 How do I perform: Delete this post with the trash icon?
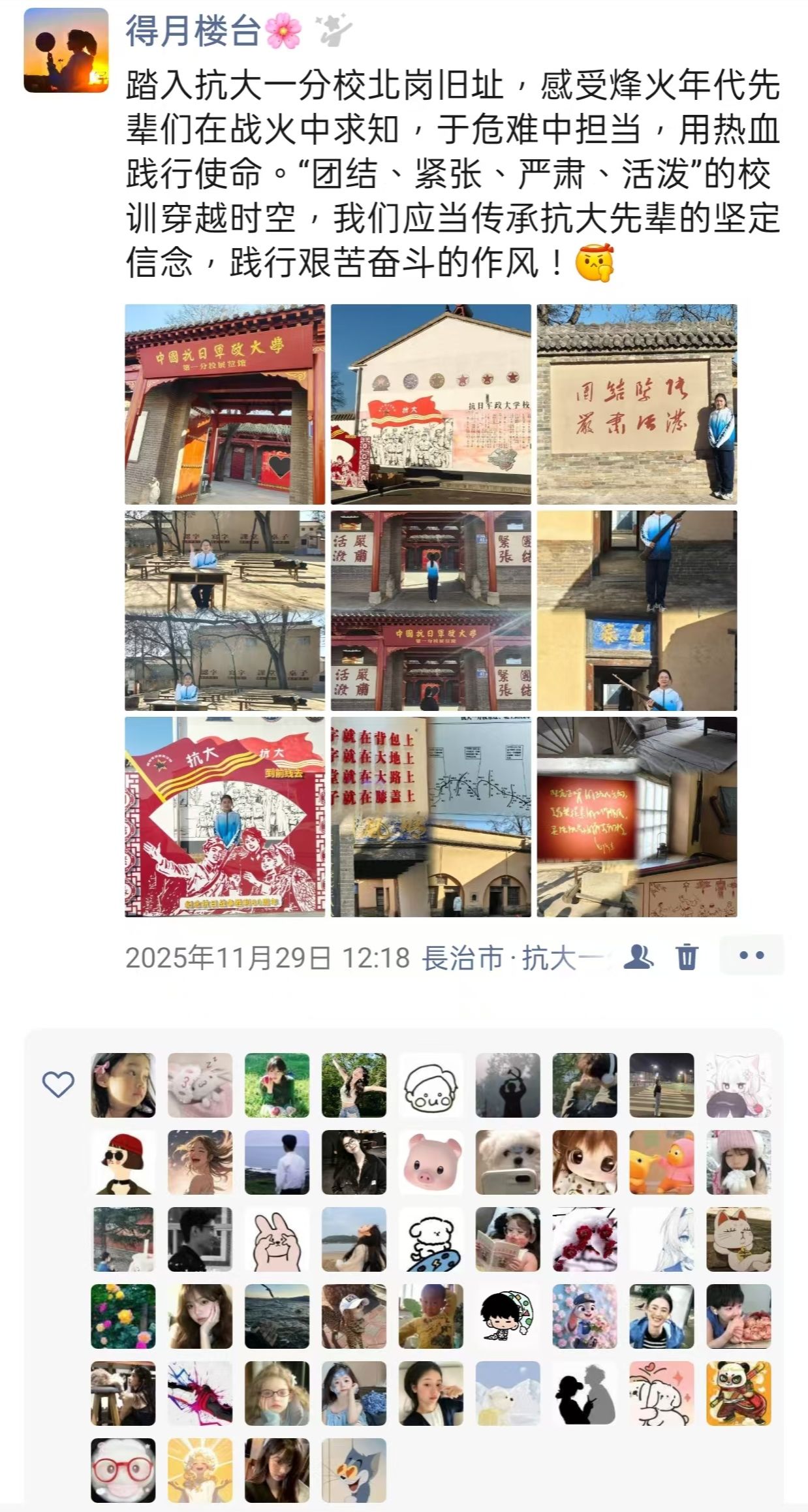687,957
